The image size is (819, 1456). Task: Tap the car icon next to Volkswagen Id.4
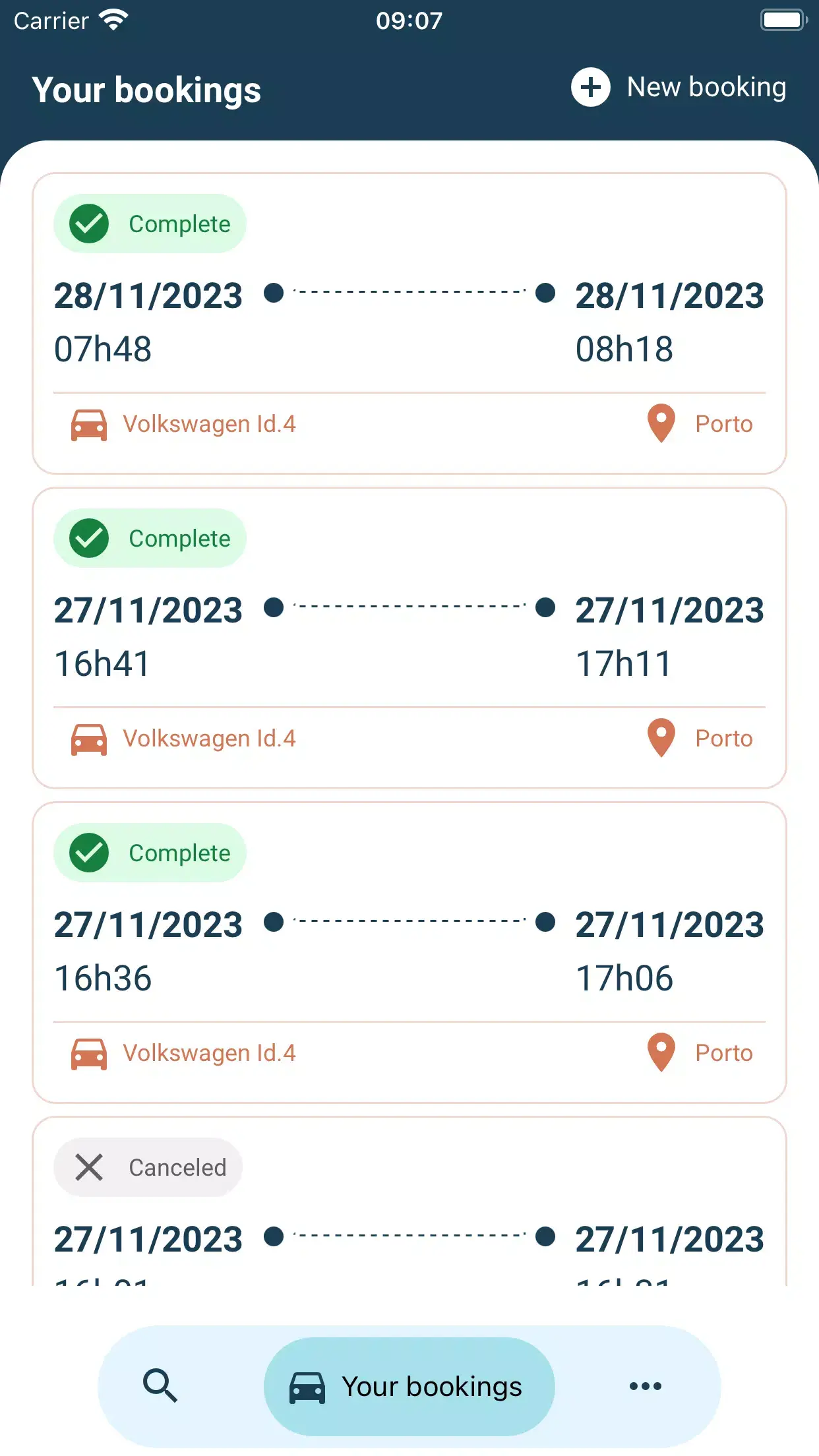[x=88, y=425]
